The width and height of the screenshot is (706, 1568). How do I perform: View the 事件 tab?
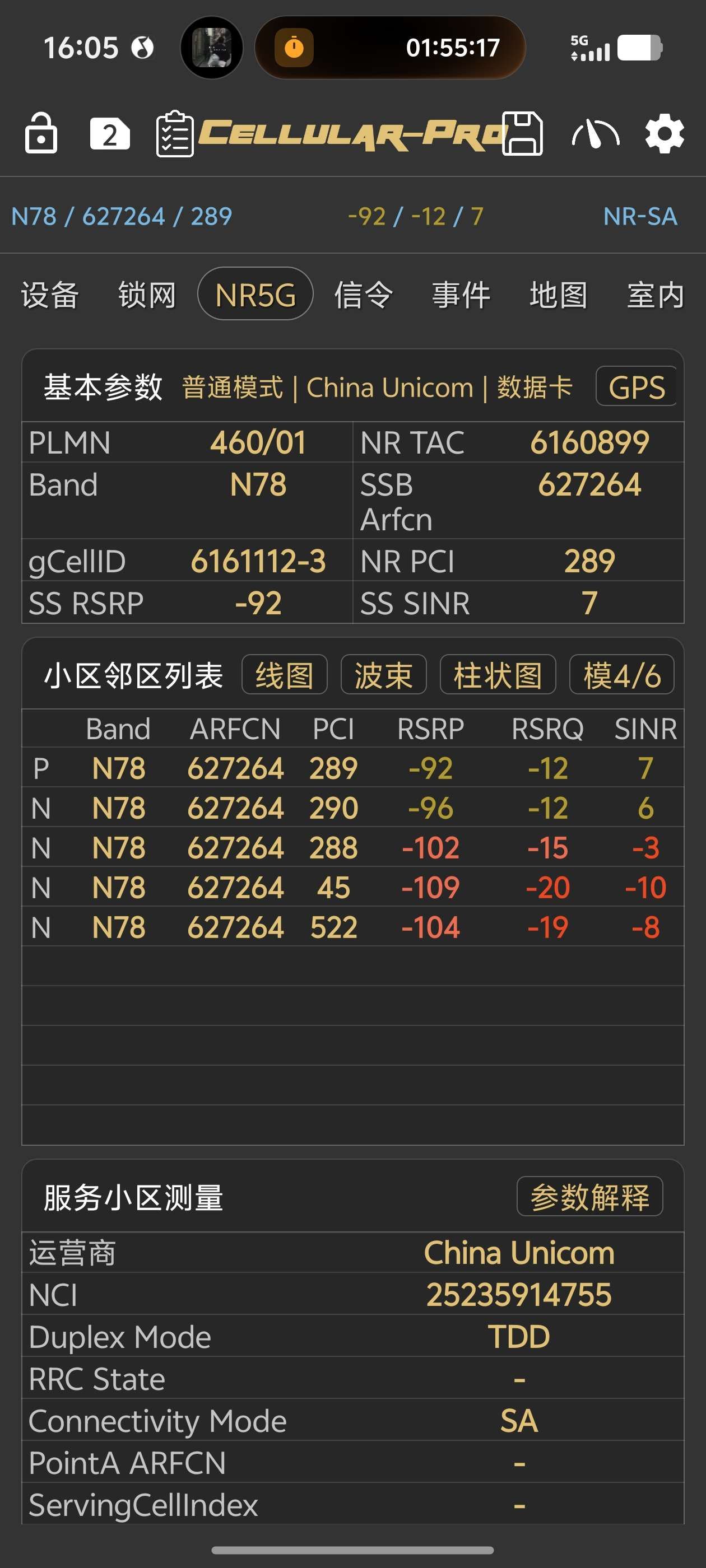[461, 295]
